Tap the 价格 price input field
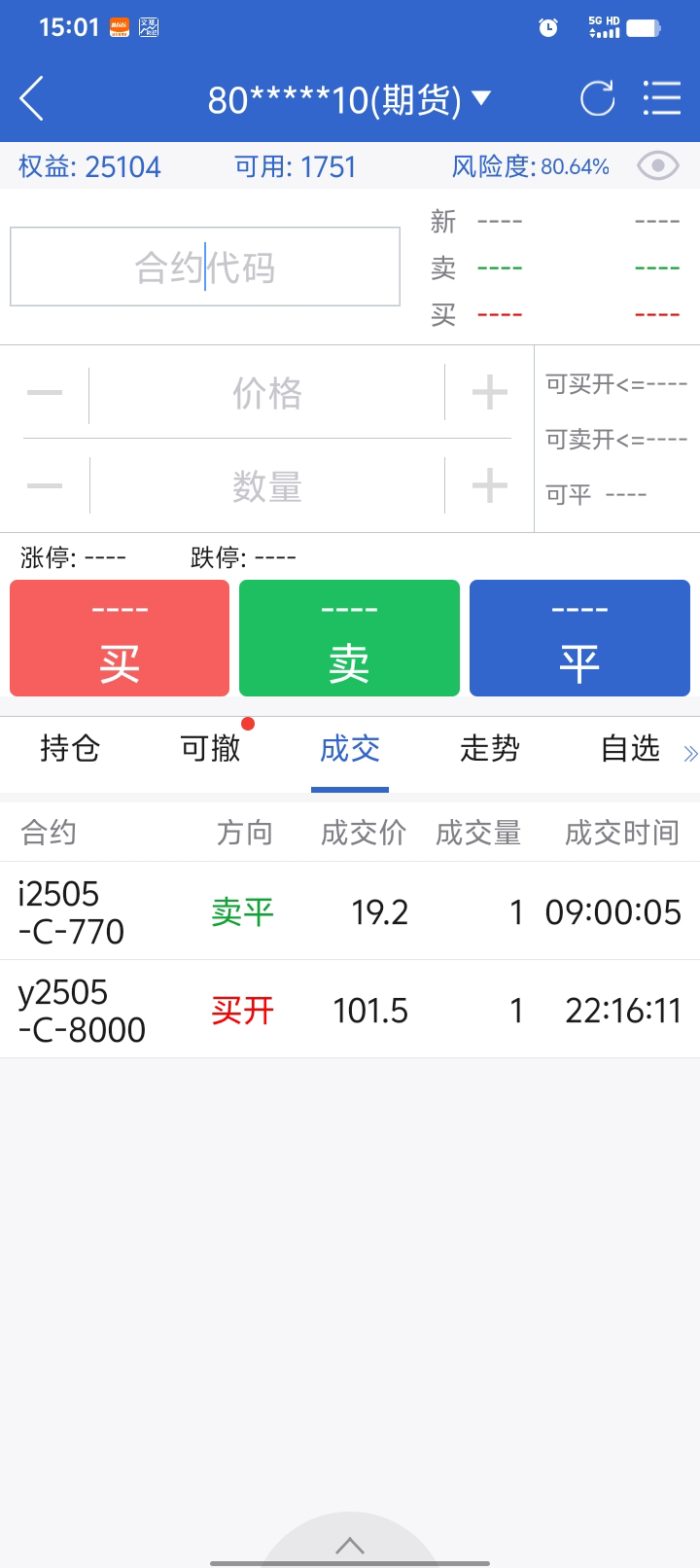Image resolution: width=700 pixels, height=1568 pixels. point(267,394)
